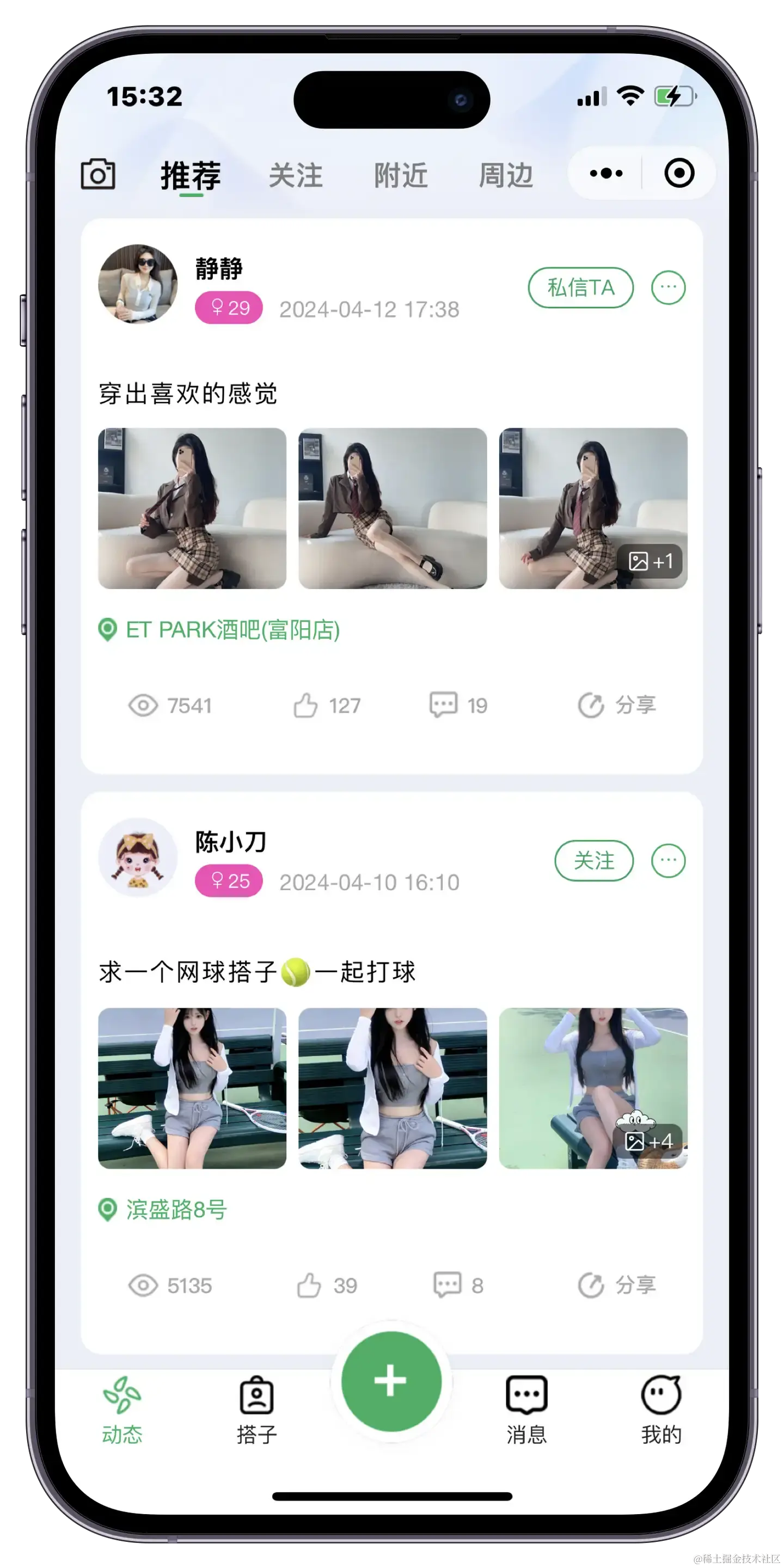This screenshot has width=784, height=1568.
Task: Open the camera icon in the header
Action: click(98, 174)
